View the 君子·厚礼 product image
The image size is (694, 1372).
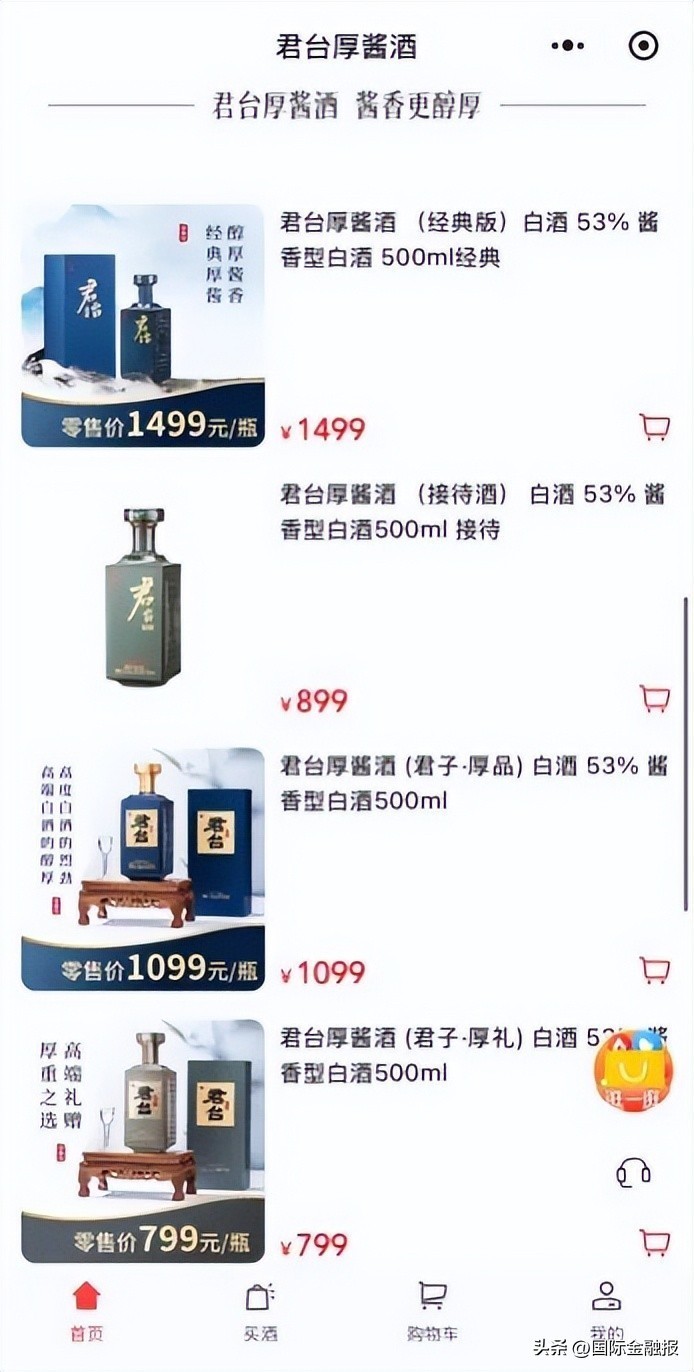[x=143, y=1140]
